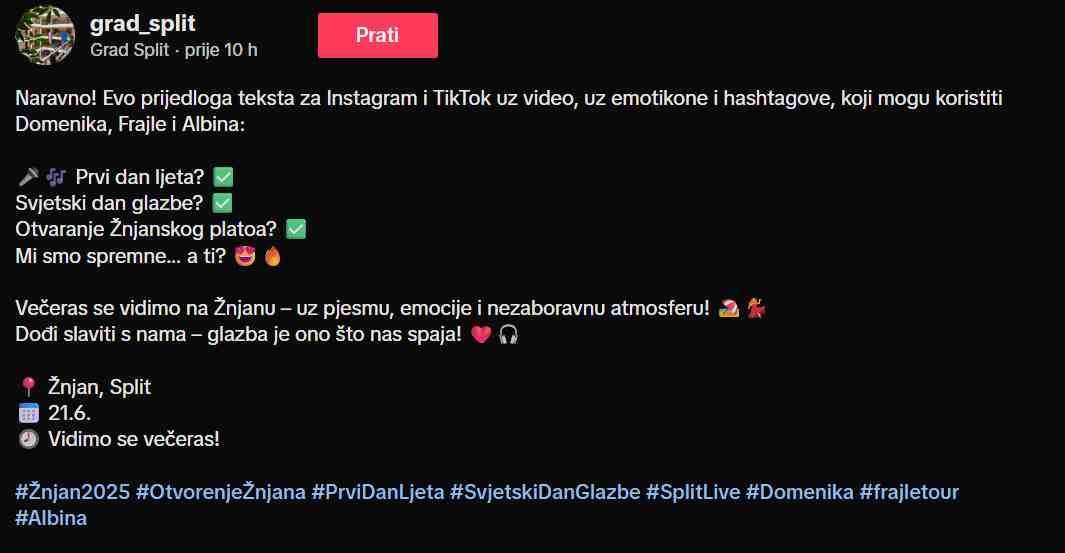Open the grad_split username link
1065x553 pixels.
pos(143,23)
